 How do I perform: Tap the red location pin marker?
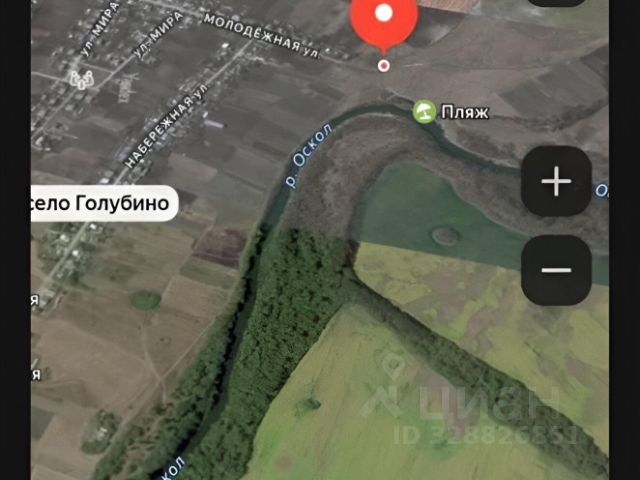[x=384, y=22]
